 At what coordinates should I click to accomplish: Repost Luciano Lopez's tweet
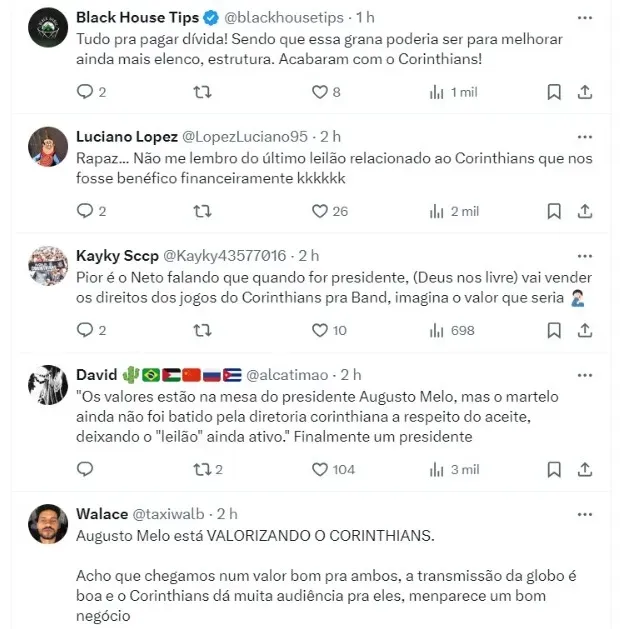pos(202,211)
